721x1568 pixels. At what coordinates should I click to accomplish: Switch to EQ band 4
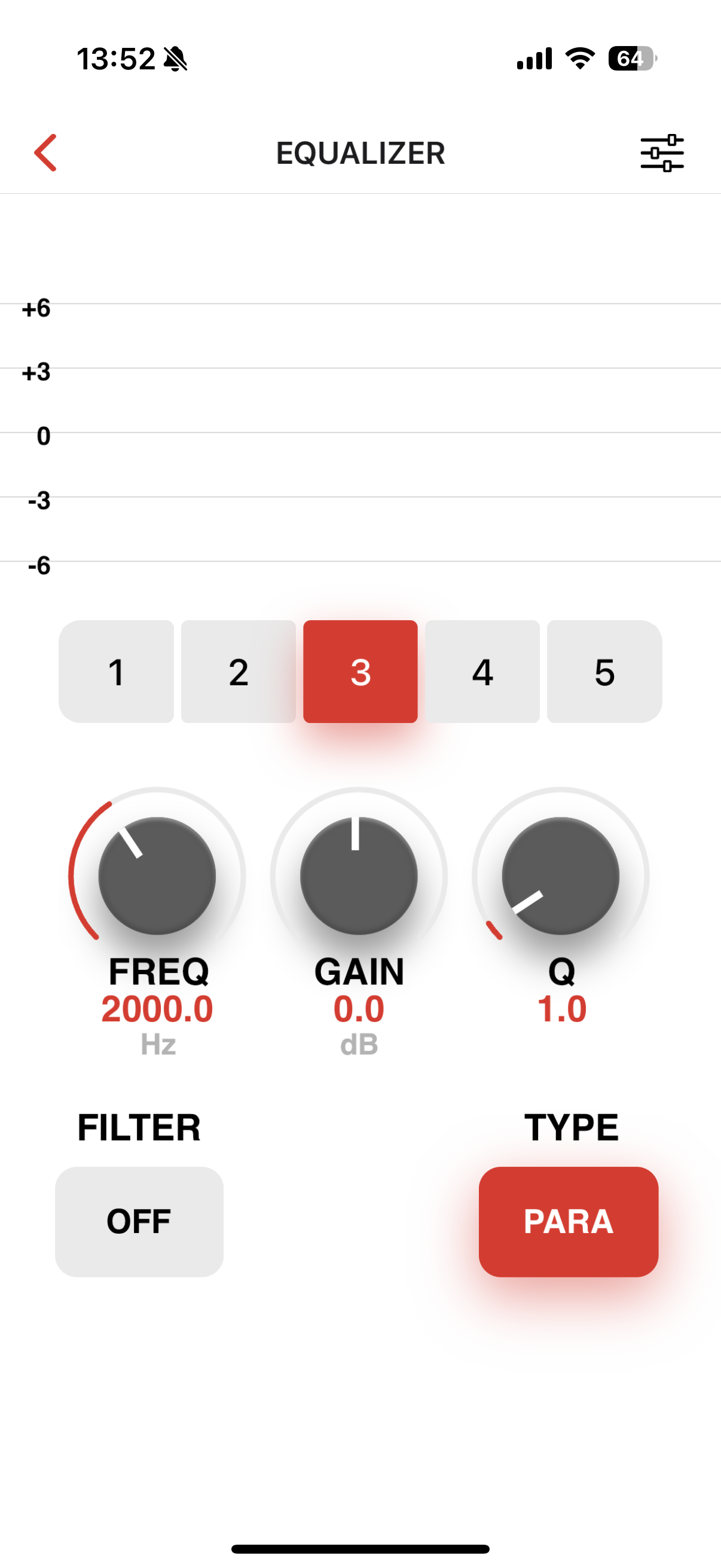click(x=482, y=672)
